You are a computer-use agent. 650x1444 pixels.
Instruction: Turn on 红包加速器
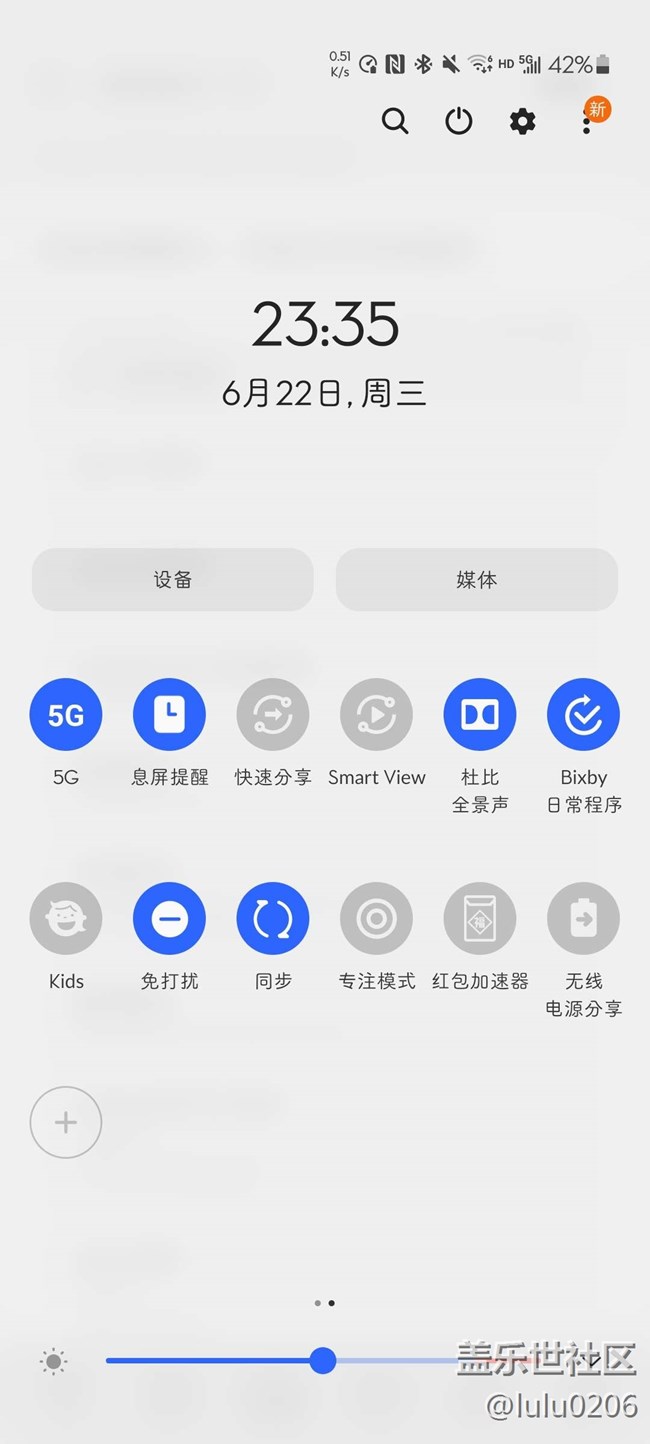[480, 919]
